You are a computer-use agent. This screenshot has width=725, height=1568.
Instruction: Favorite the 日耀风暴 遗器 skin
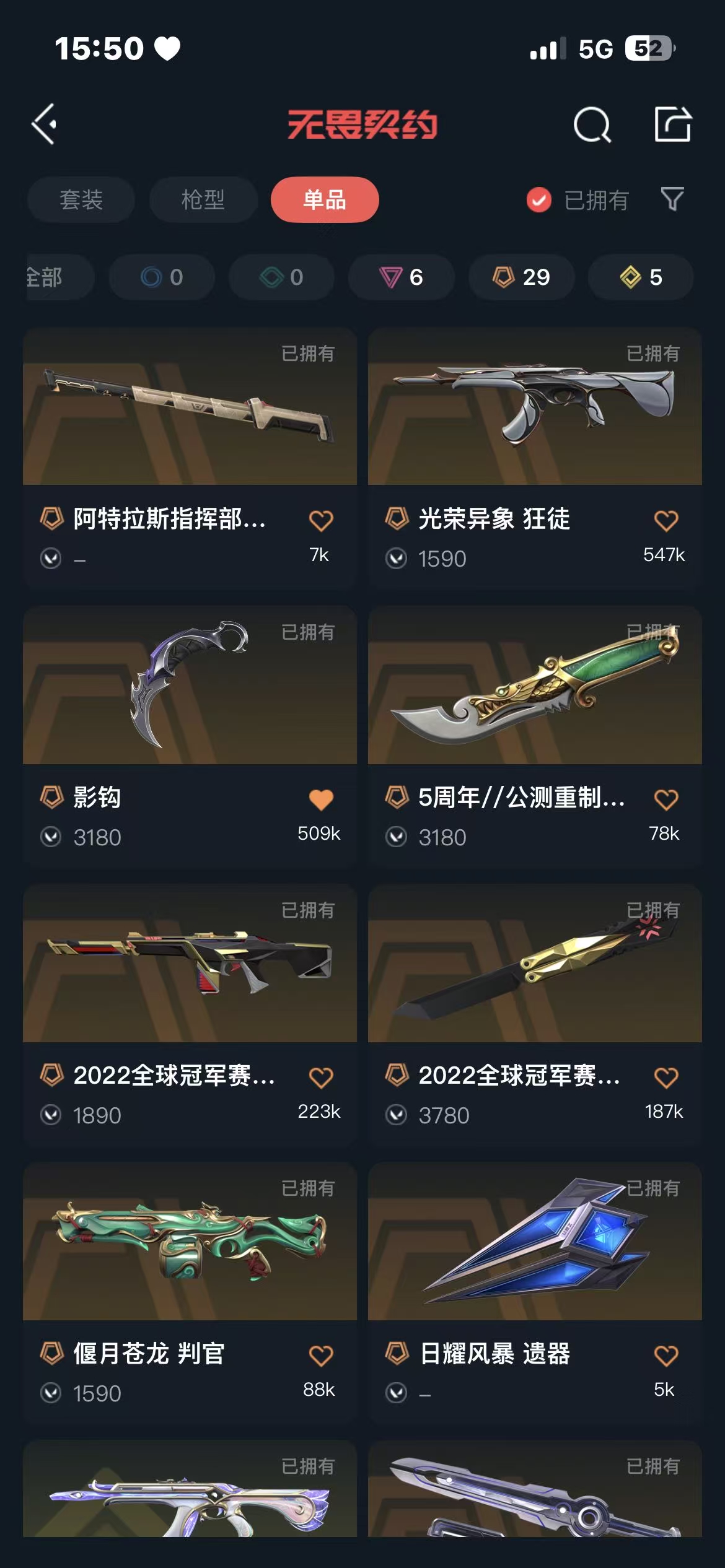click(666, 1356)
